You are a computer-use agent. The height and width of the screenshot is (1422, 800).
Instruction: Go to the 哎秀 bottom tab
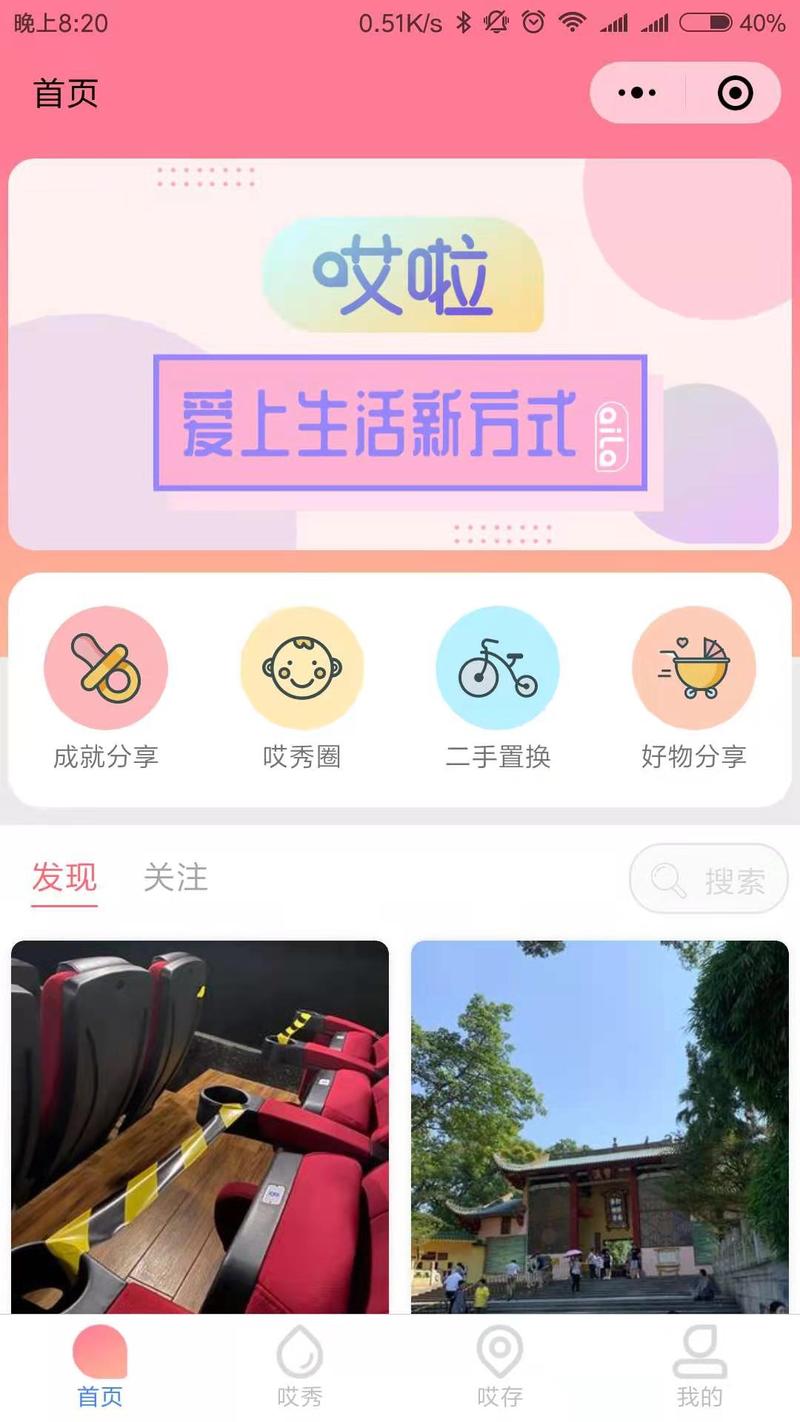tap(300, 1366)
